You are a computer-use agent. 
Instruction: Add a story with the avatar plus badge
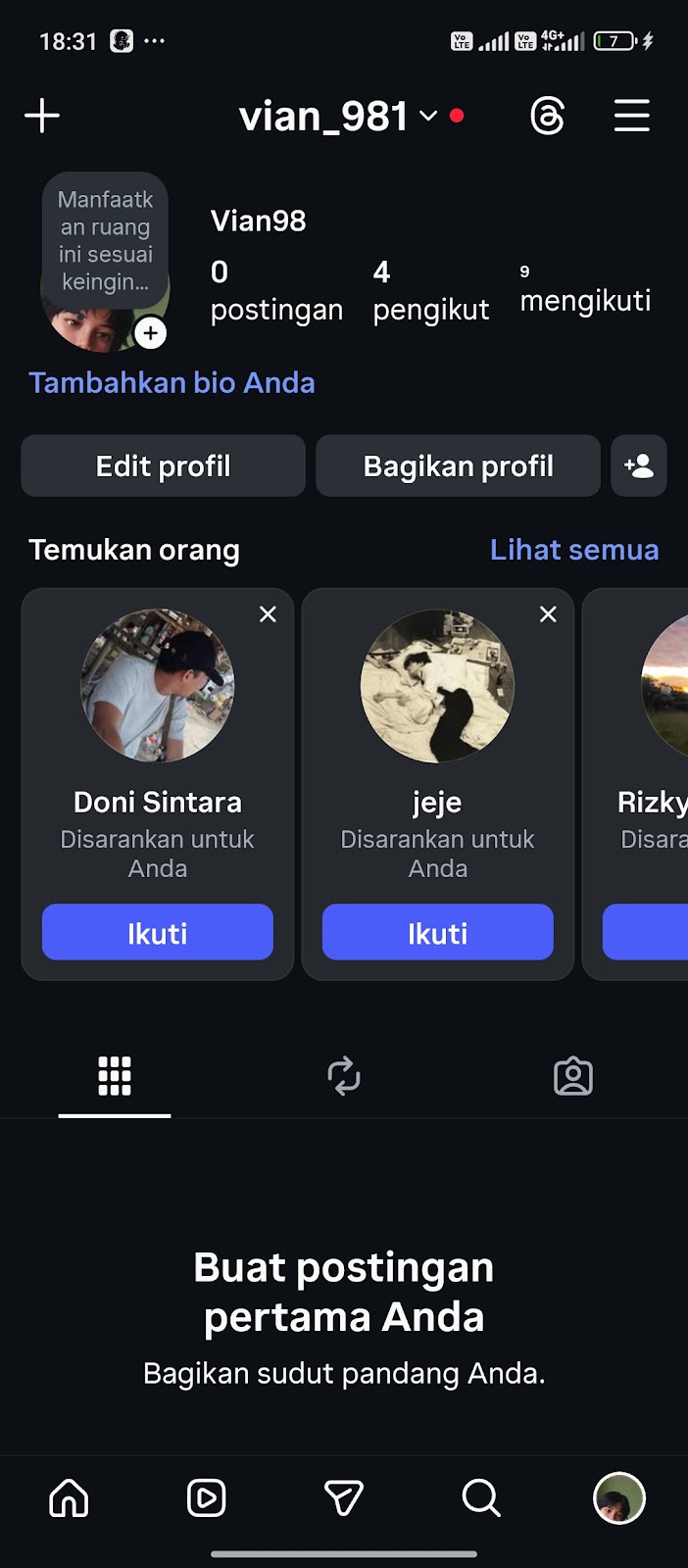[150, 333]
